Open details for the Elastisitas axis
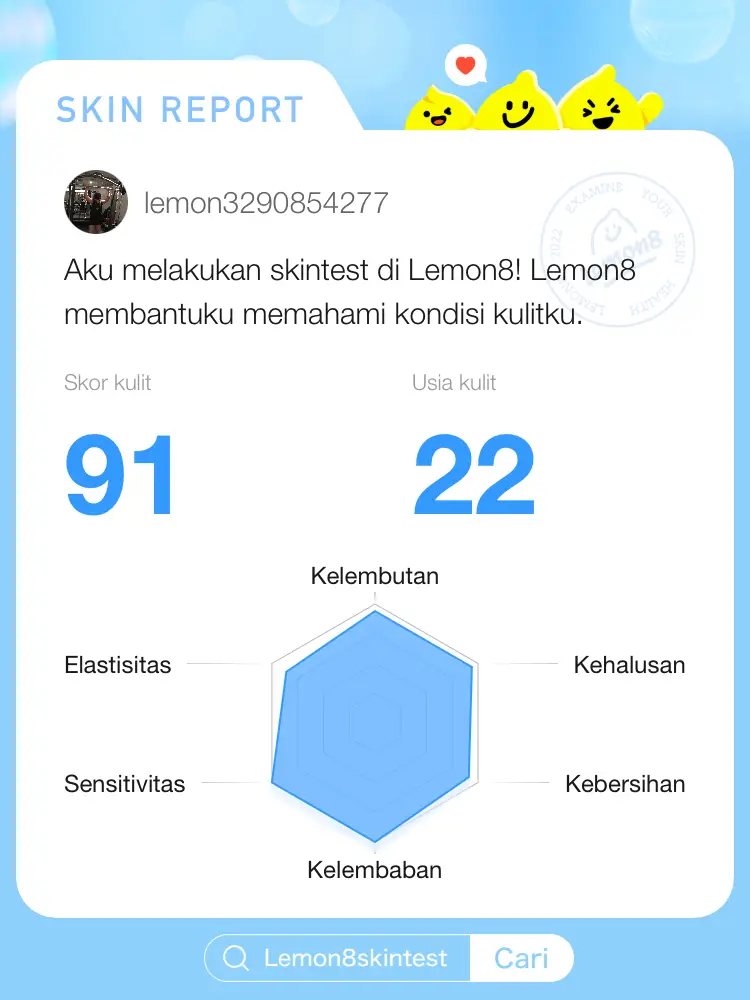Viewport: 750px width, 1000px height. (118, 665)
